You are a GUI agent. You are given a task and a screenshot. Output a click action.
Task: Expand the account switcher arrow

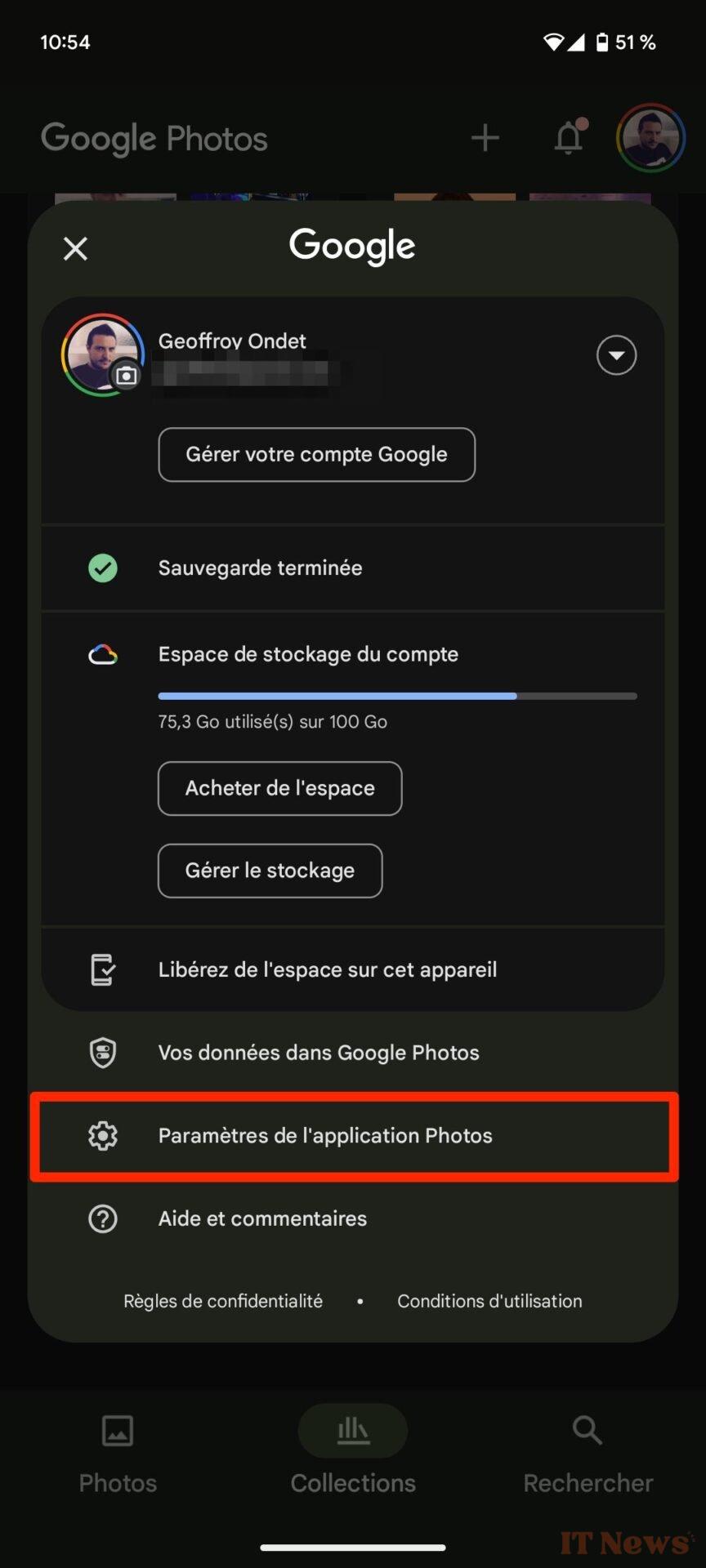tap(616, 355)
